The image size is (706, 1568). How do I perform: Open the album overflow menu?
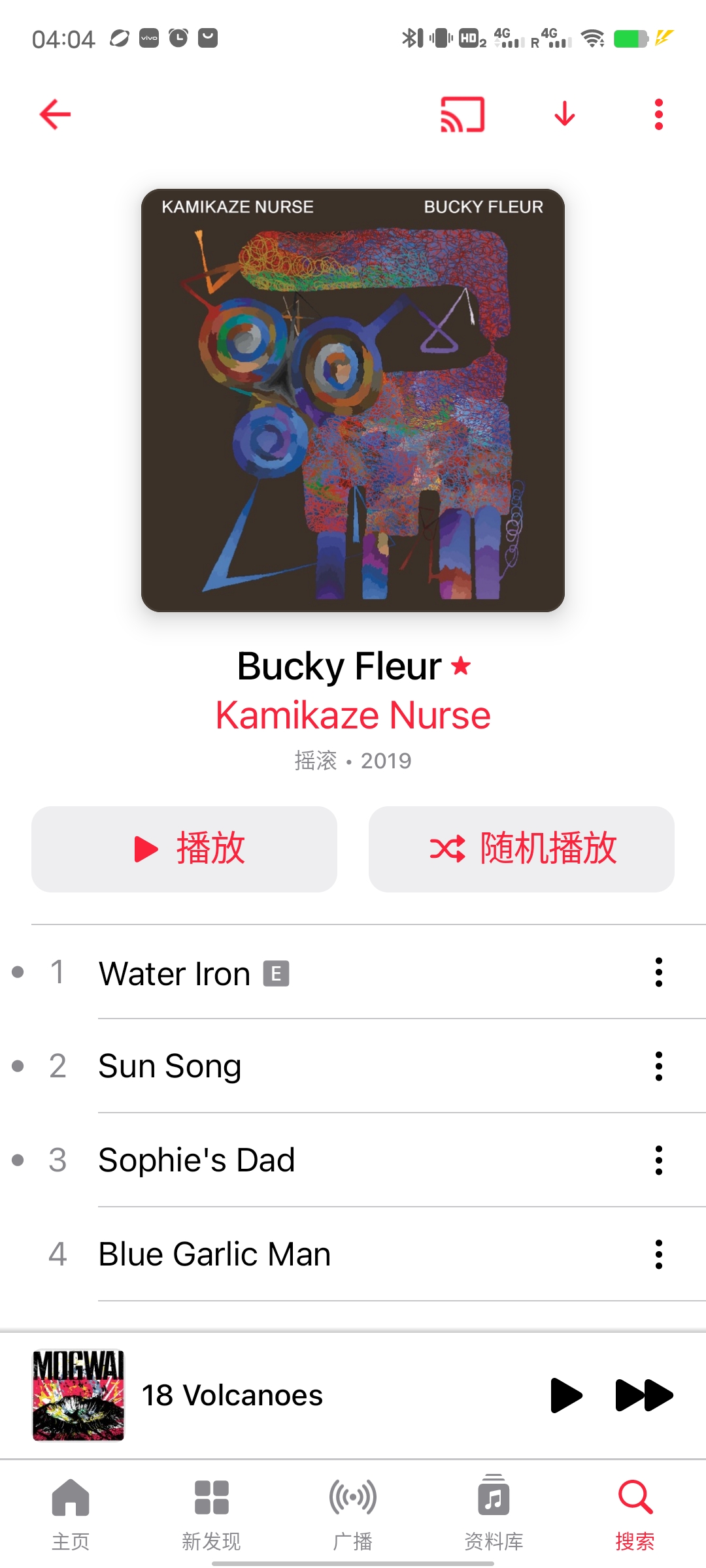(x=658, y=115)
